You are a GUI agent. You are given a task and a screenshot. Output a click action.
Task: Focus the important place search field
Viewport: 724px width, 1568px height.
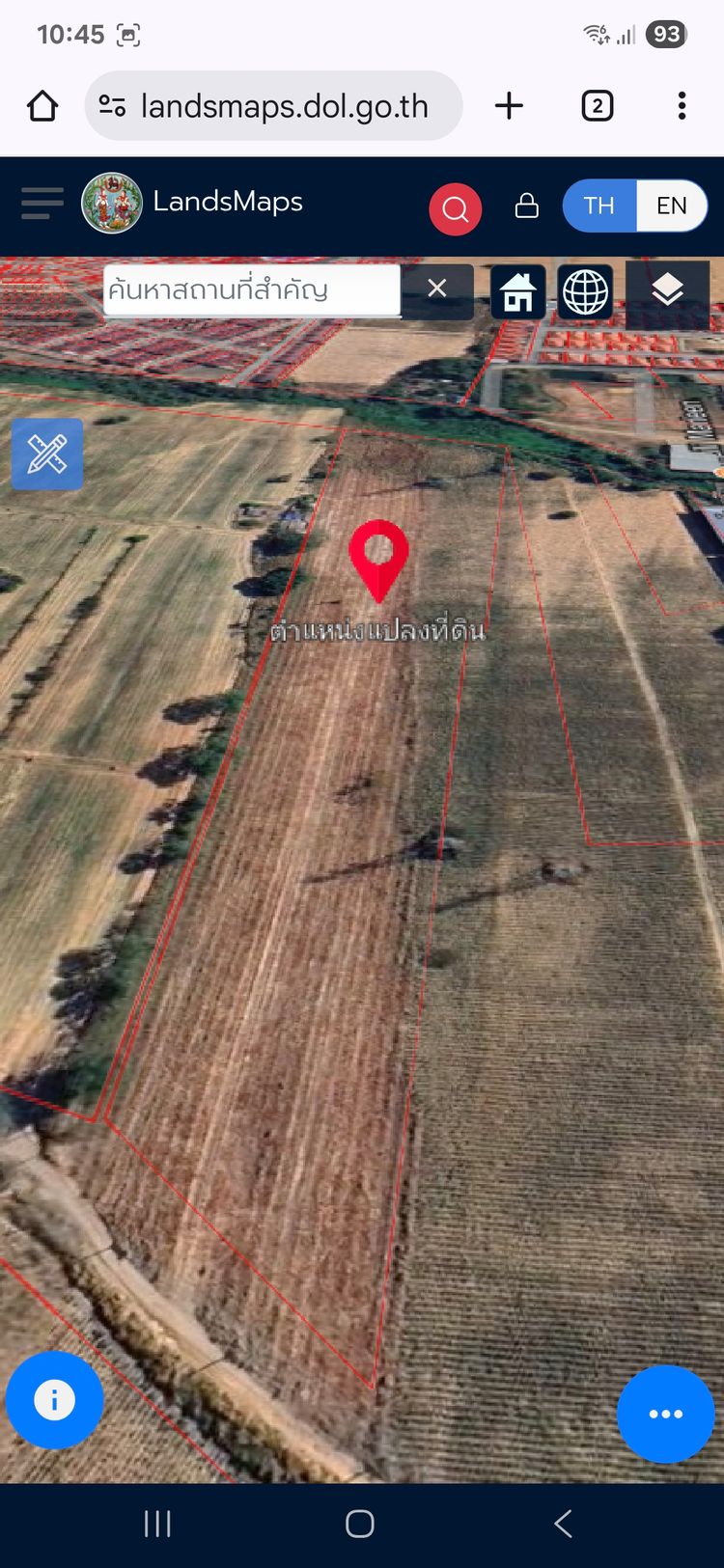[251, 289]
